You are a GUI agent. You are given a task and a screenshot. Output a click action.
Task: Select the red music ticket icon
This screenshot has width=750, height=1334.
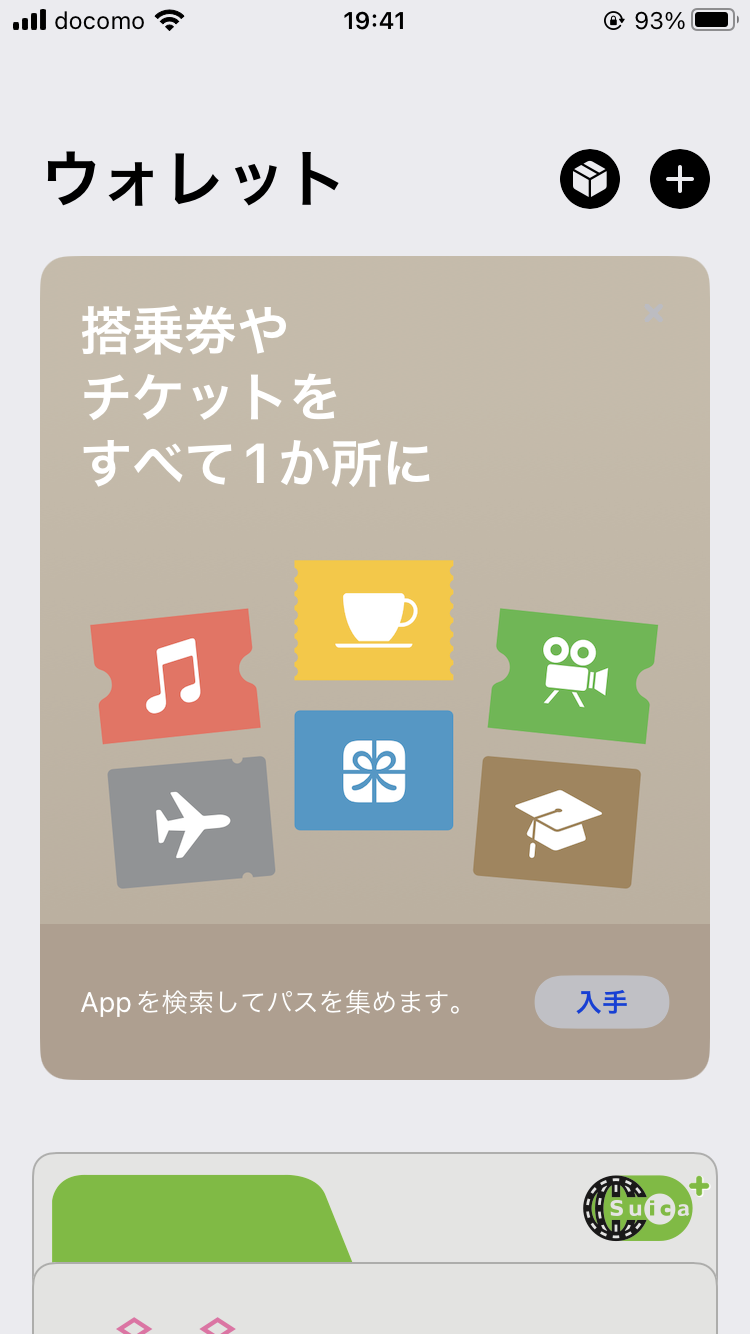(175, 674)
